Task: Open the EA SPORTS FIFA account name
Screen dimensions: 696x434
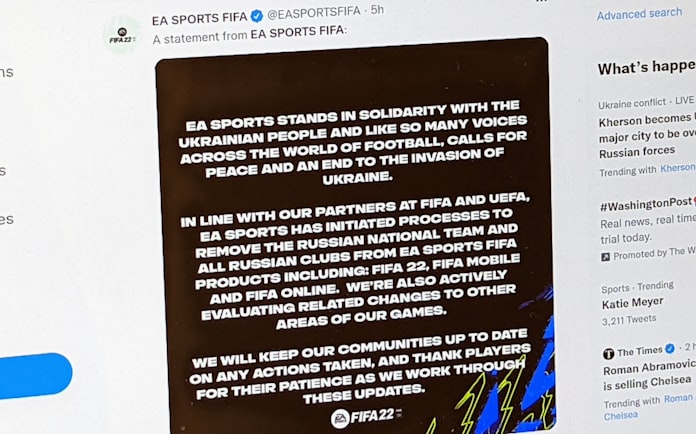Action: (x=198, y=17)
